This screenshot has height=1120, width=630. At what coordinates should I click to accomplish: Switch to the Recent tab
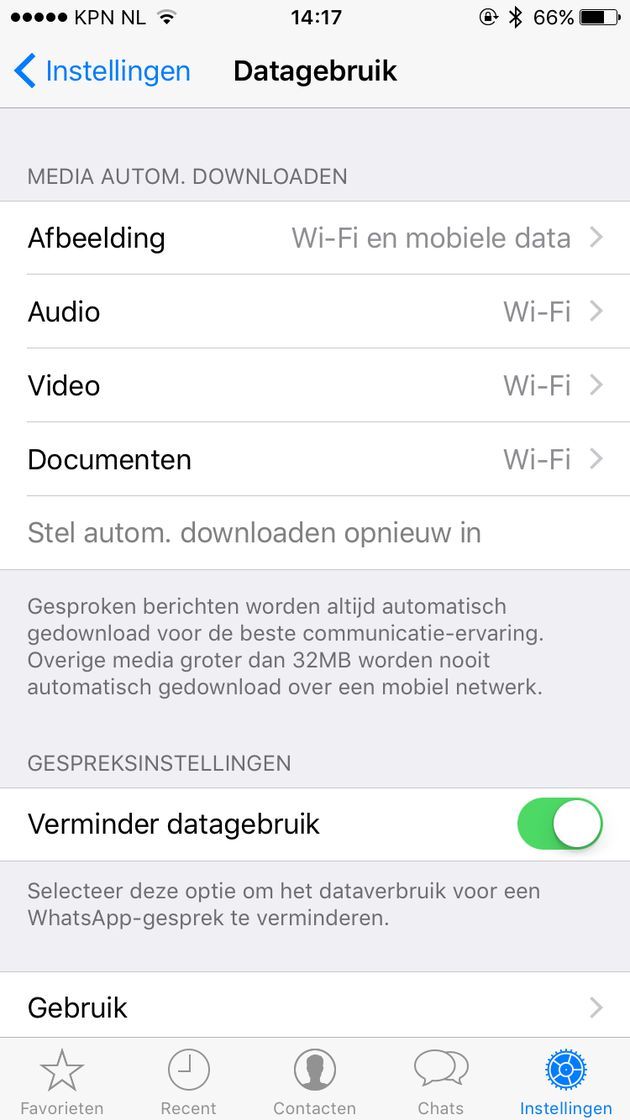click(188, 1081)
